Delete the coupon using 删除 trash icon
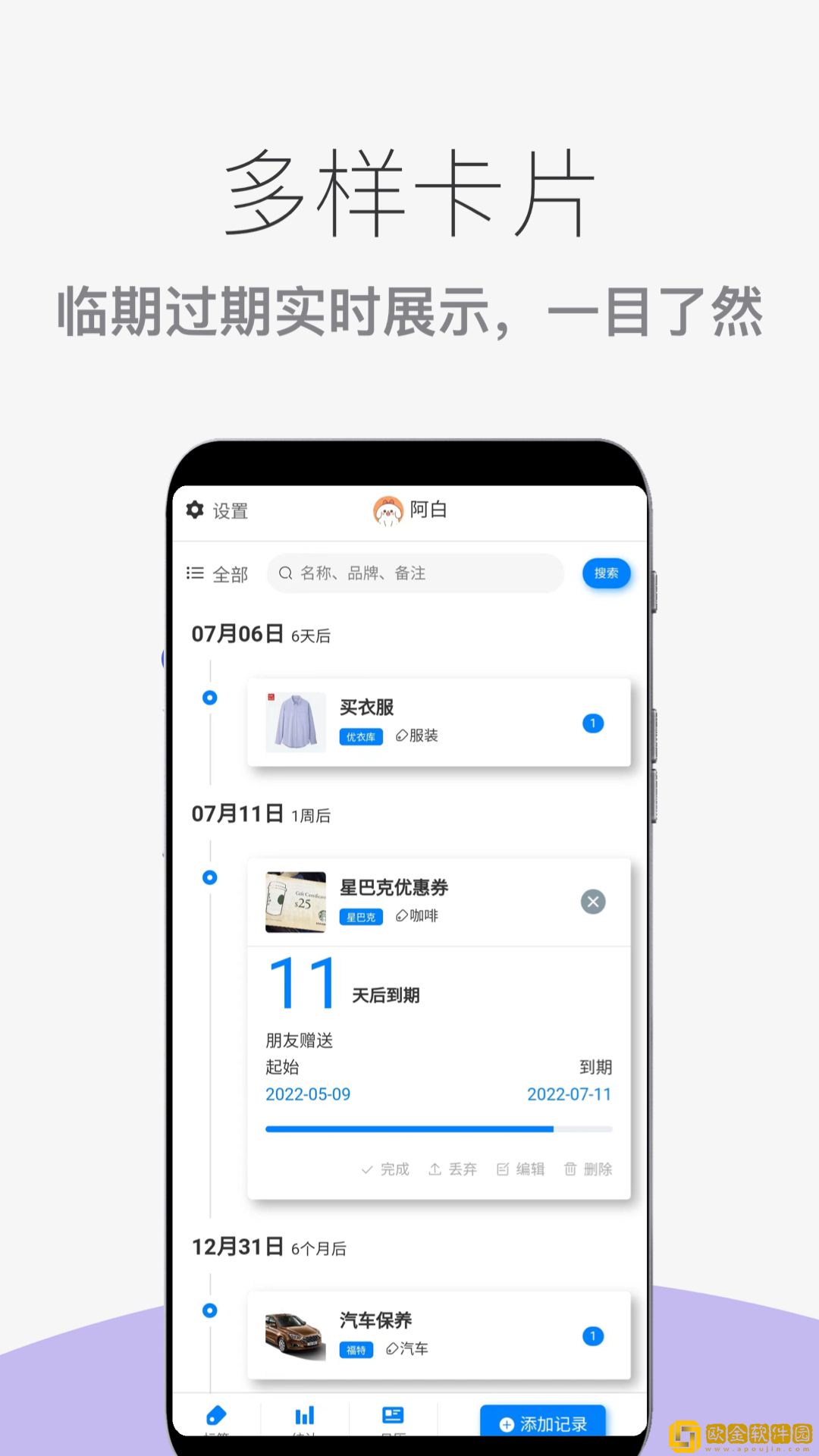The image size is (819, 1456). [588, 1169]
